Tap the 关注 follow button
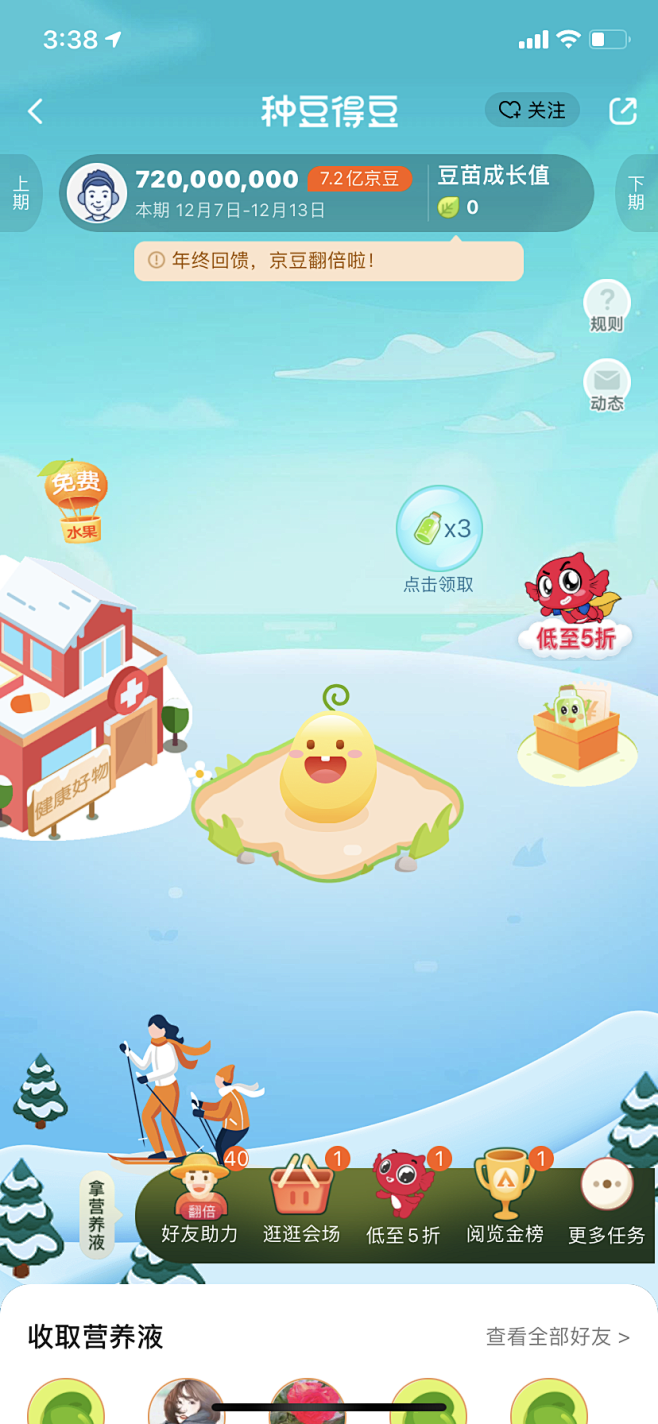This screenshot has height=1424, width=658. [x=532, y=110]
